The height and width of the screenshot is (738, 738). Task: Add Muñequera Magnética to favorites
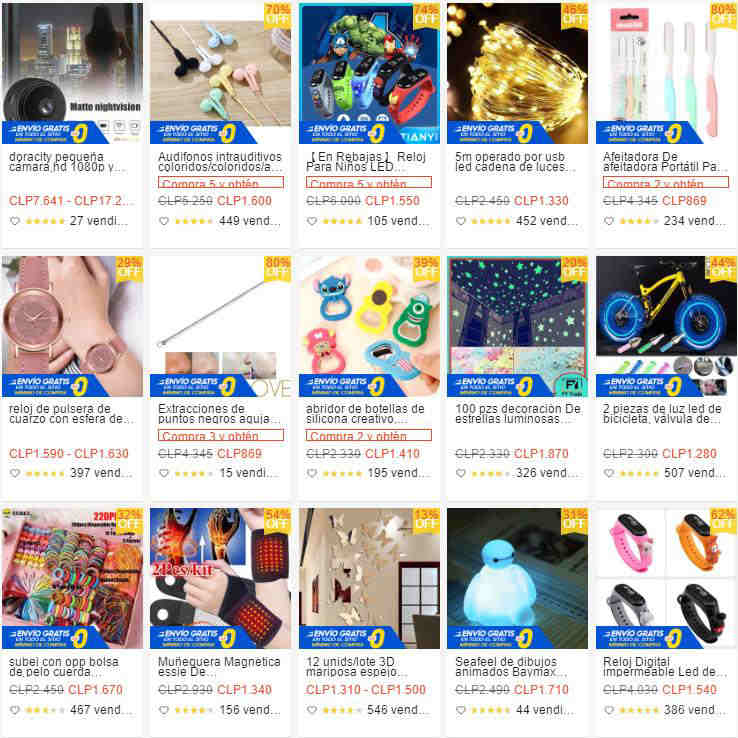(x=164, y=710)
